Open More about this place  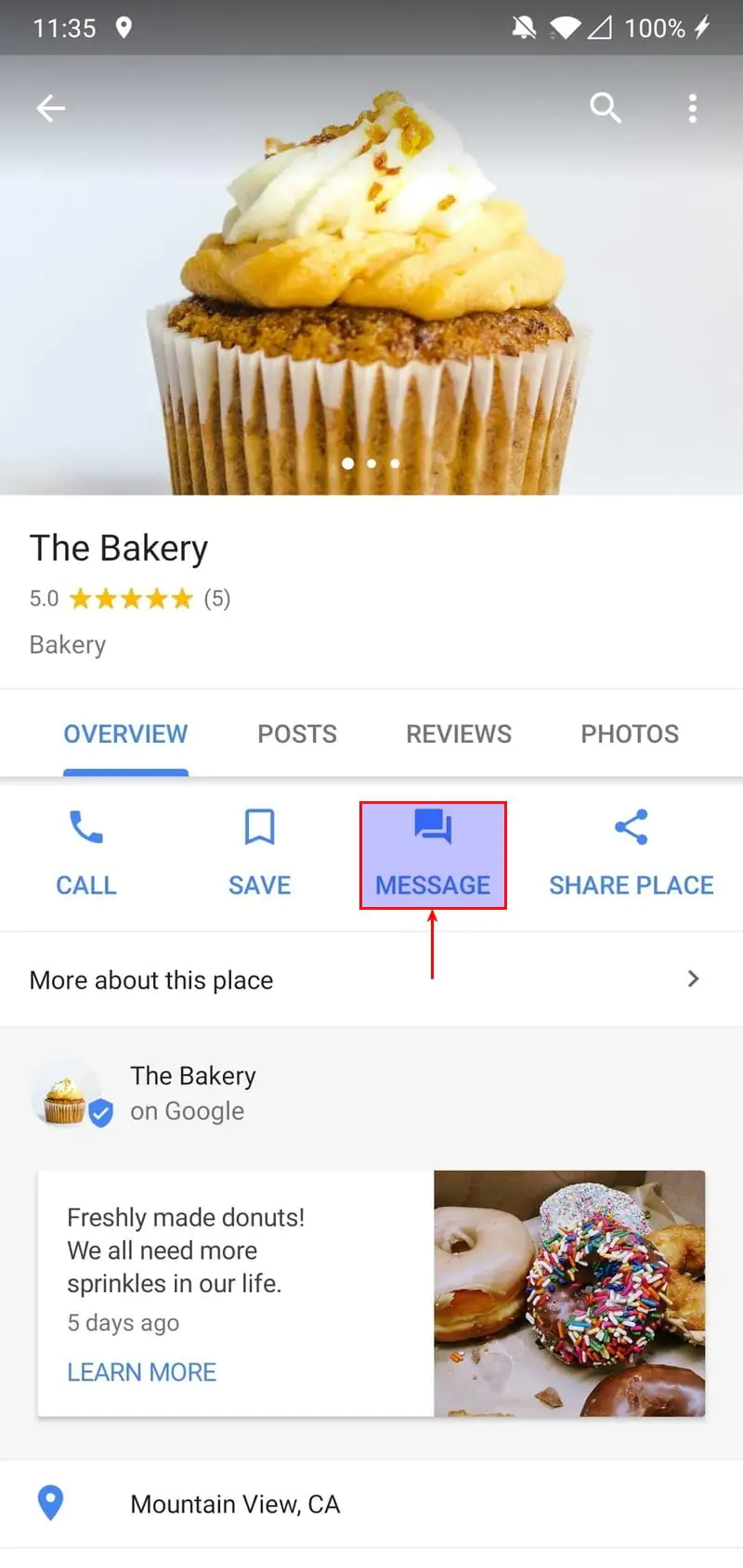371,979
